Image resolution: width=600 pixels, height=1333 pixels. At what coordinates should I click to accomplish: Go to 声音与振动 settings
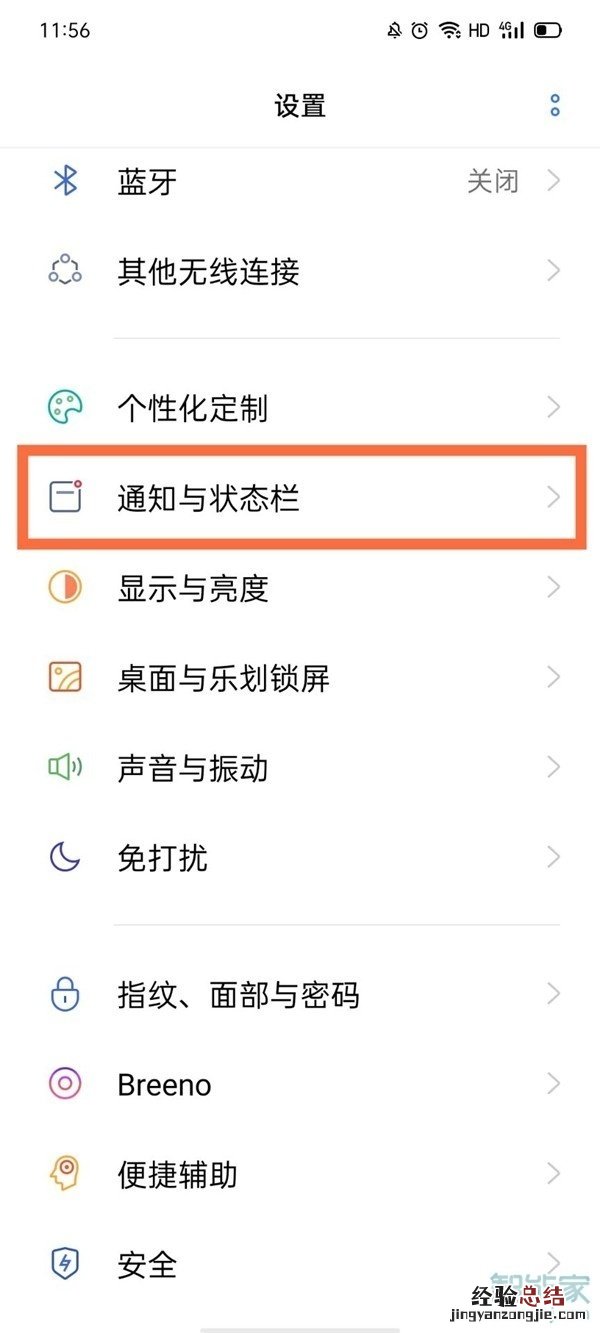[300, 768]
